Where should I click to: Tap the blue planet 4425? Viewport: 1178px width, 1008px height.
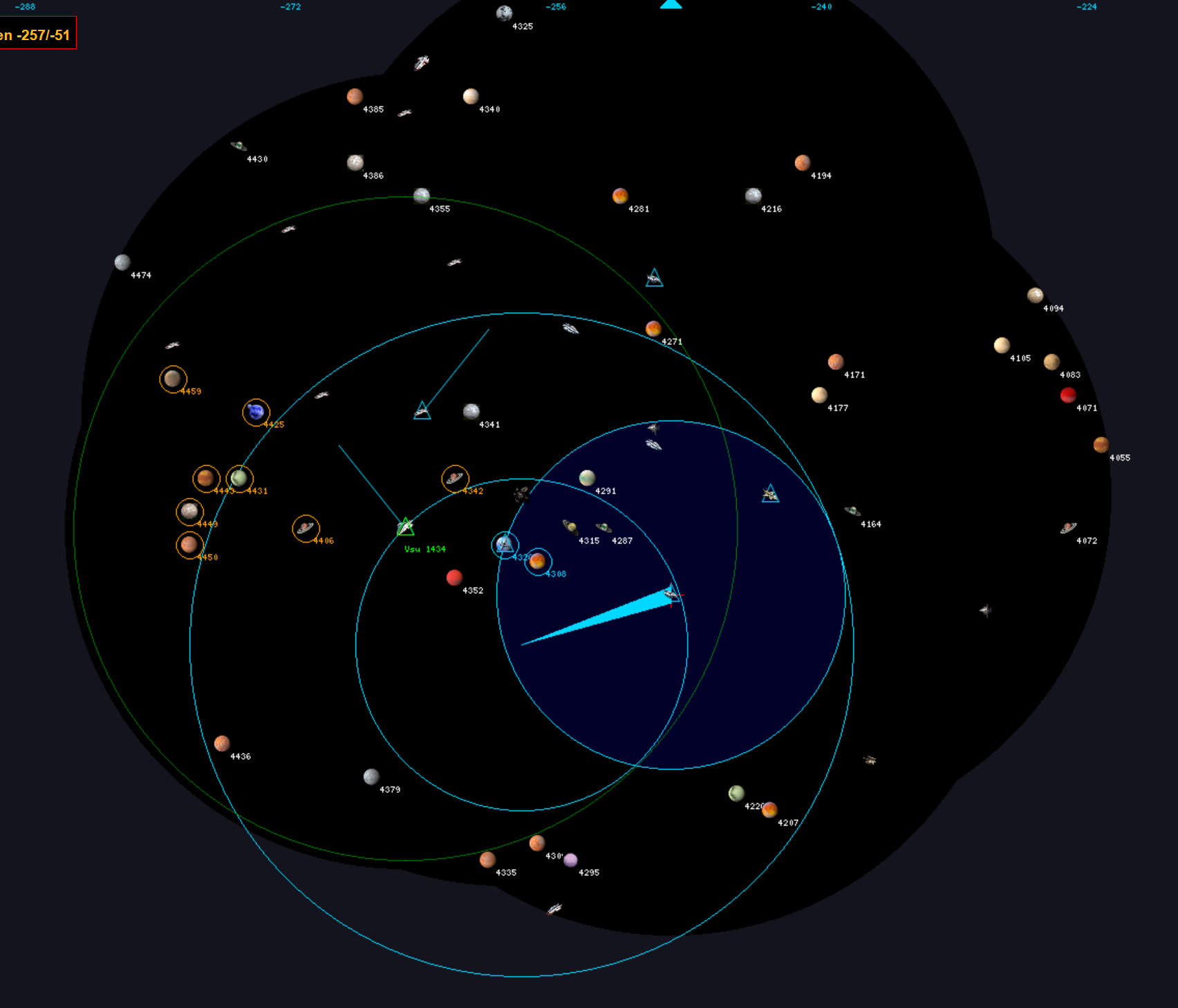(x=256, y=412)
